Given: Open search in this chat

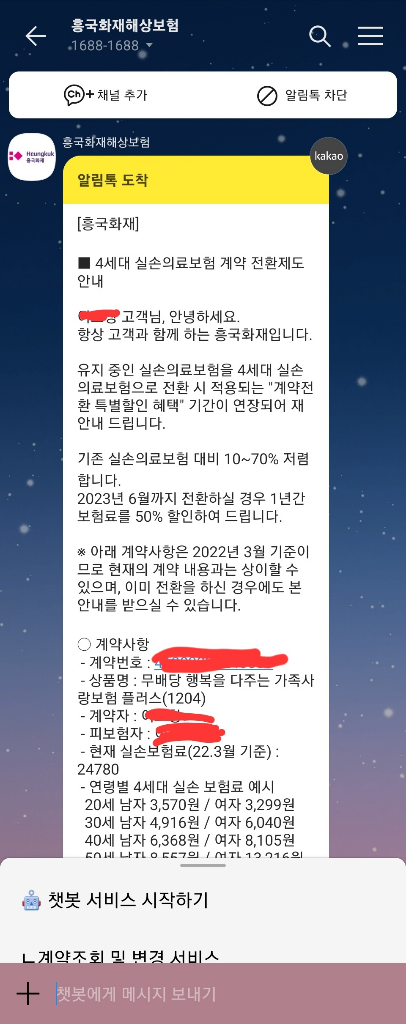Looking at the screenshot, I should pyautogui.click(x=320, y=36).
